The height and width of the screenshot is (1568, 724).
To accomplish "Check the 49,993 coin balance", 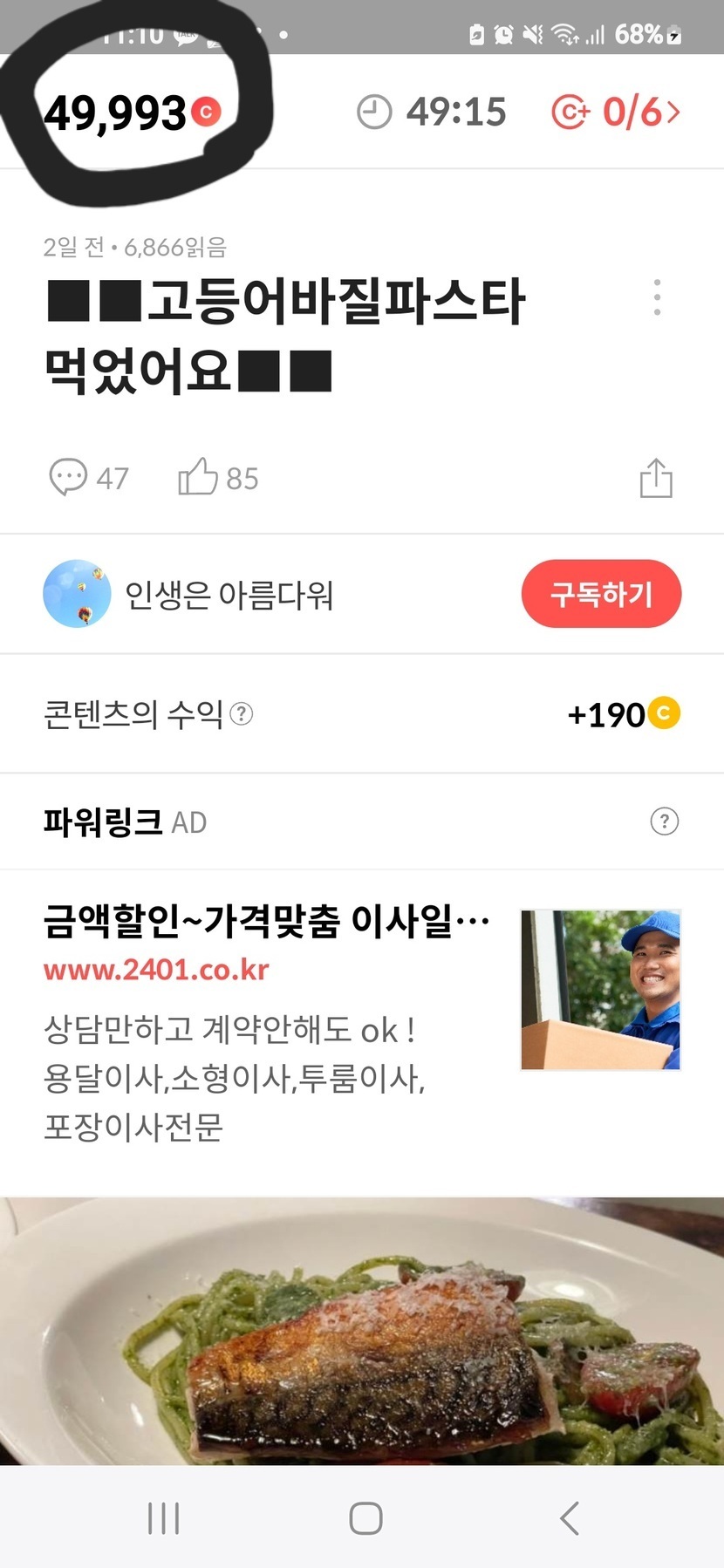I will coord(131,113).
